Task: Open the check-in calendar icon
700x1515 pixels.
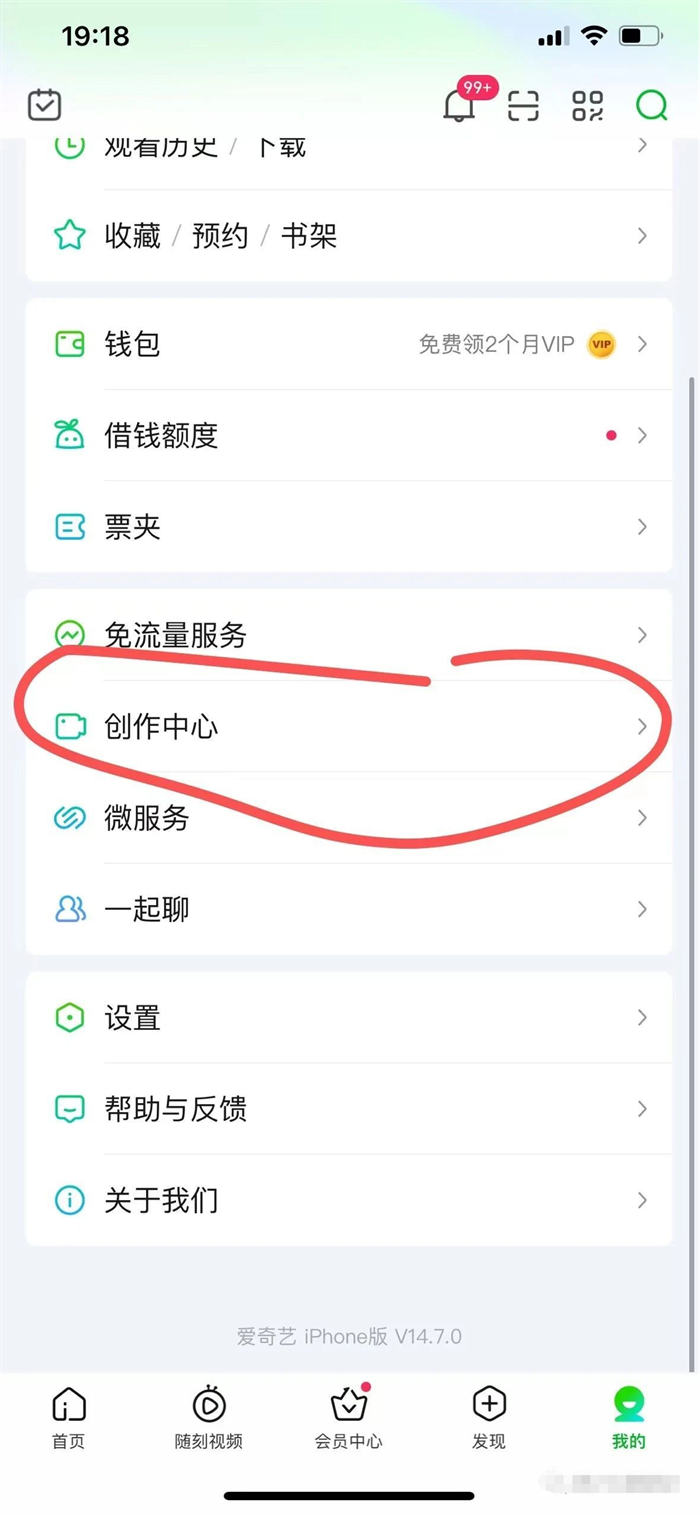Action: point(45,105)
